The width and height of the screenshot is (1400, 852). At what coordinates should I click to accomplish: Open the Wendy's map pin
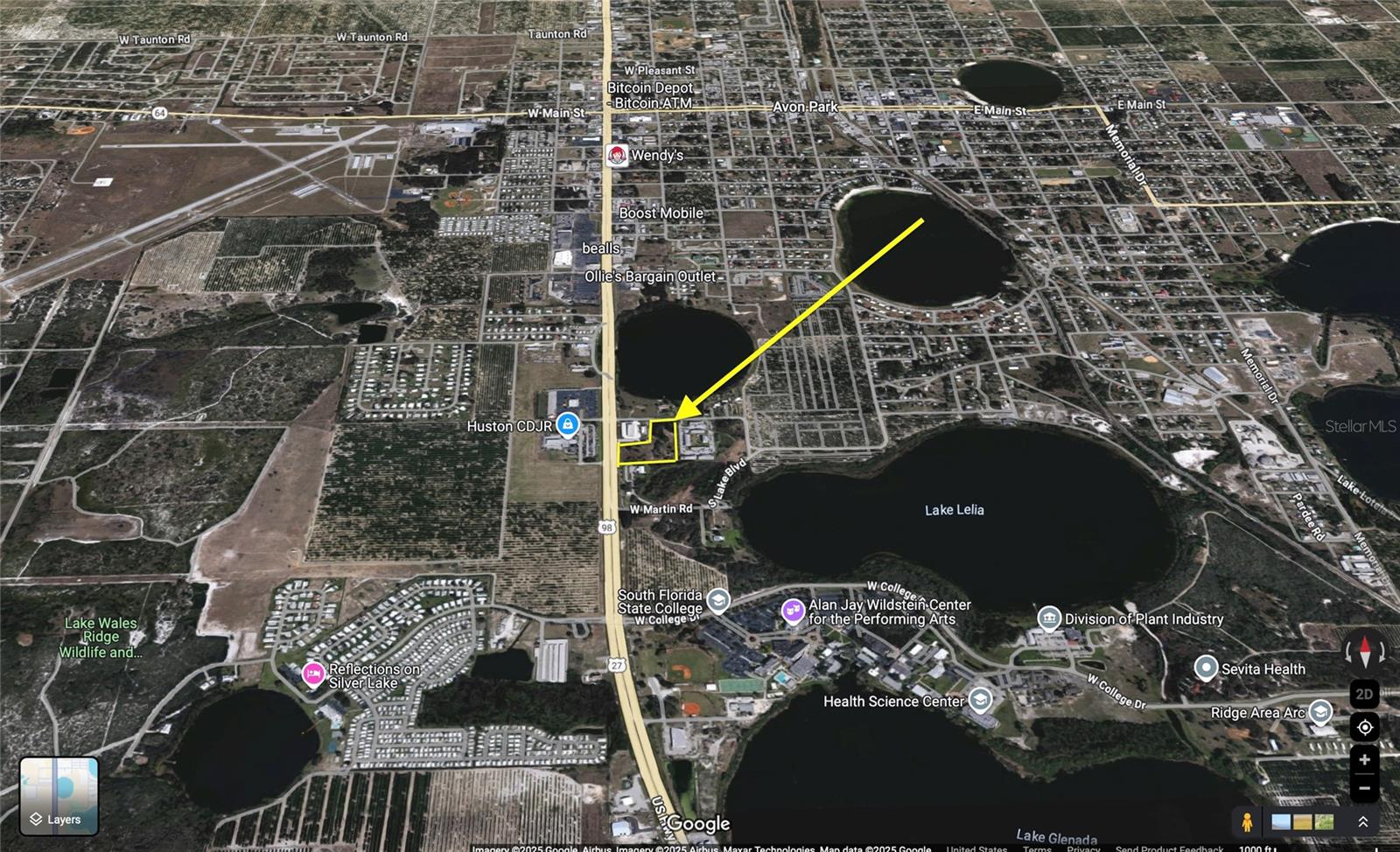click(x=617, y=156)
